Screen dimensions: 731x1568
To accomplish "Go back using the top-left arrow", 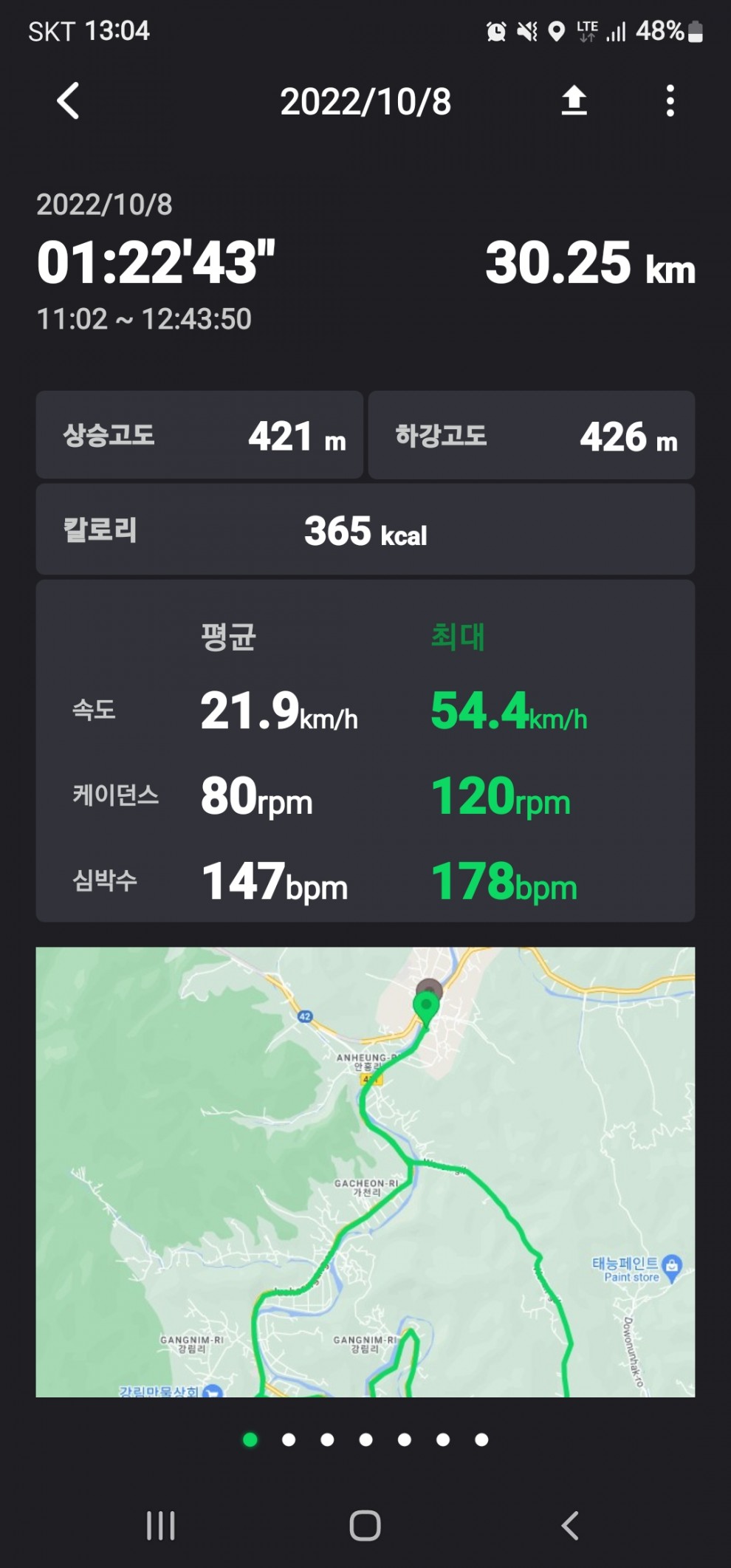I will tap(68, 101).
